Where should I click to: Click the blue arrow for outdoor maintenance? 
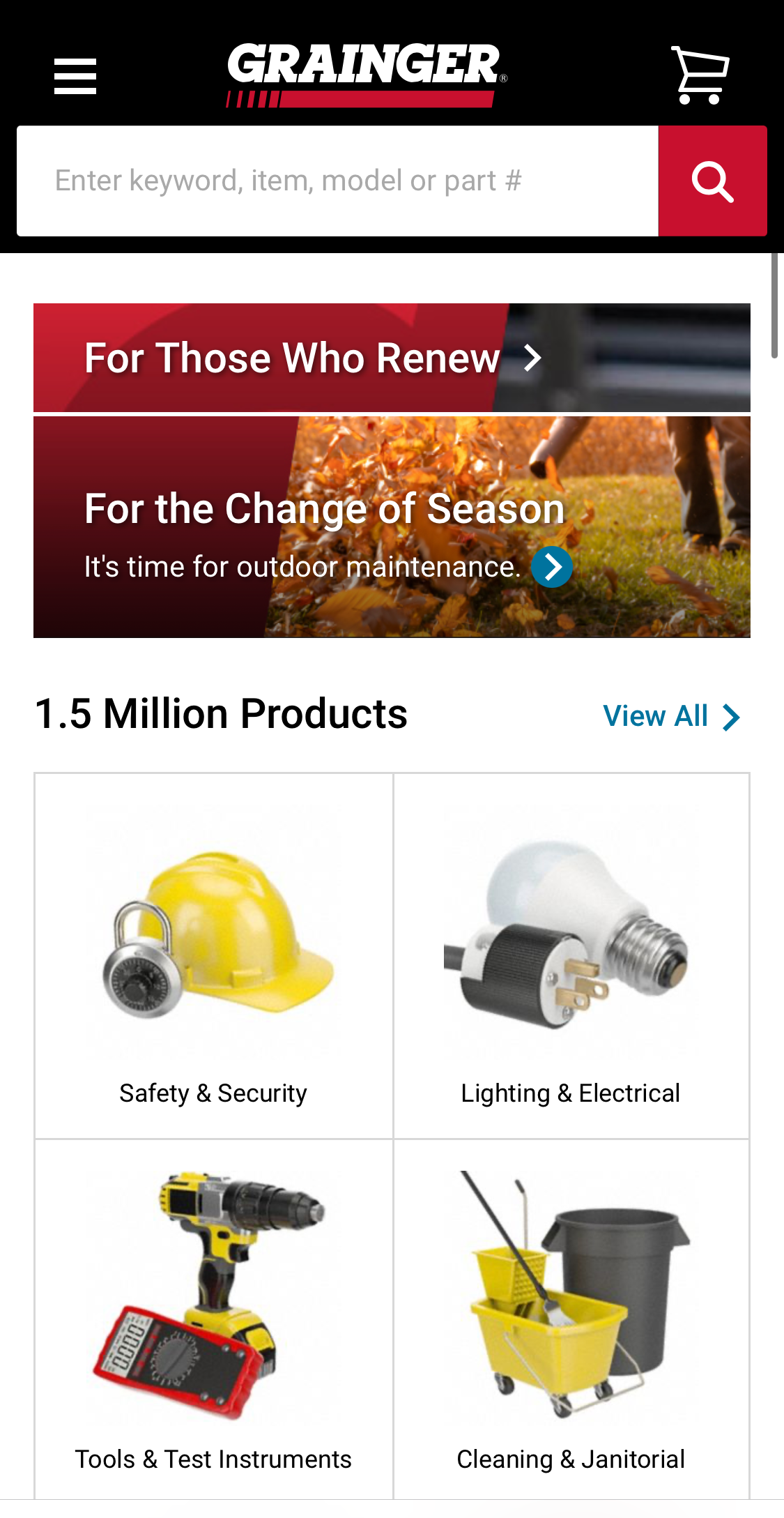click(x=551, y=566)
